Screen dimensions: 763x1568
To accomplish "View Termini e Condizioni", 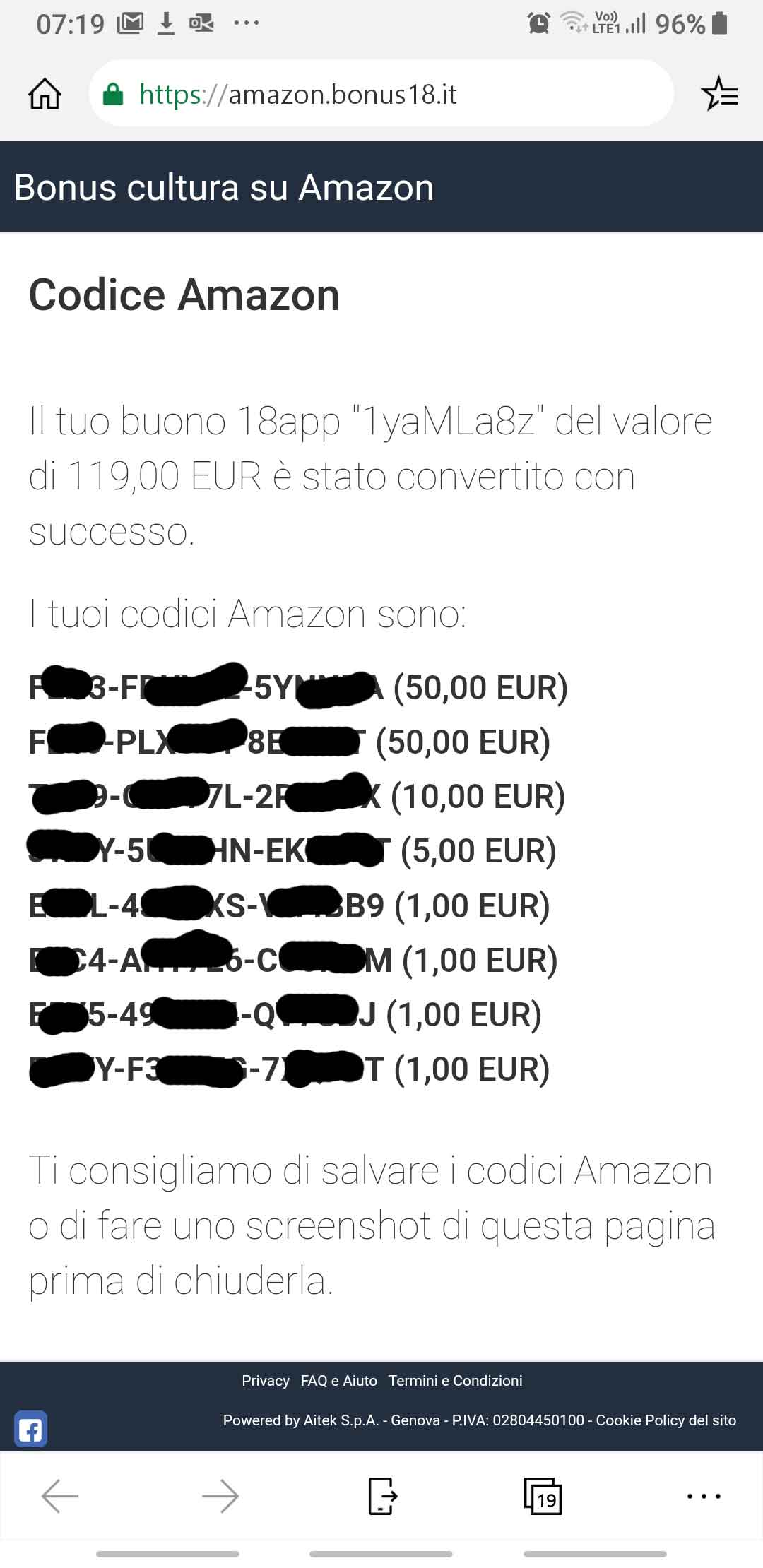I will point(456,1381).
